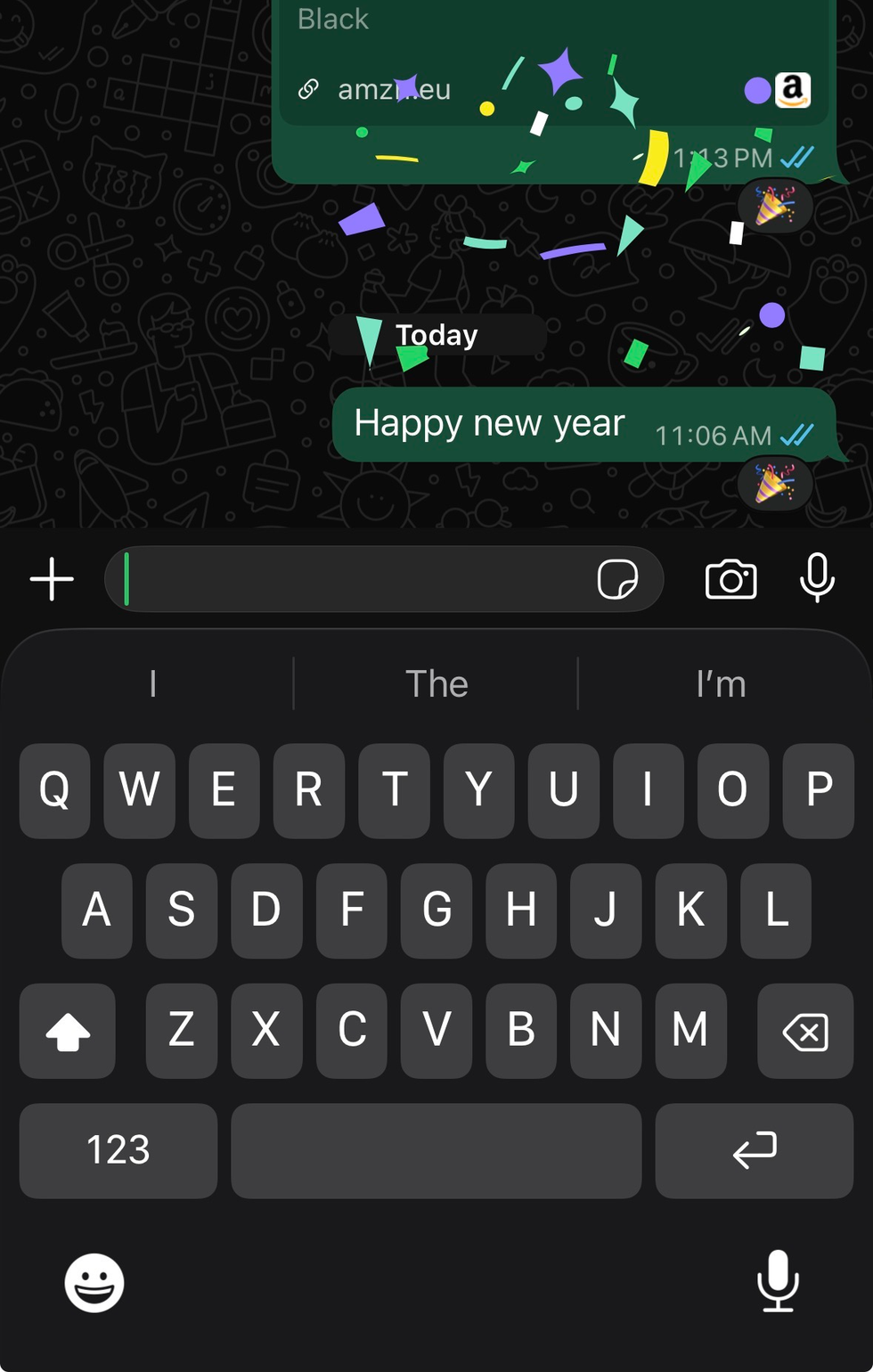Viewport: 873px width, 1372px height.
Task: Open the emoji keyboard
Action: [93, 1283]
